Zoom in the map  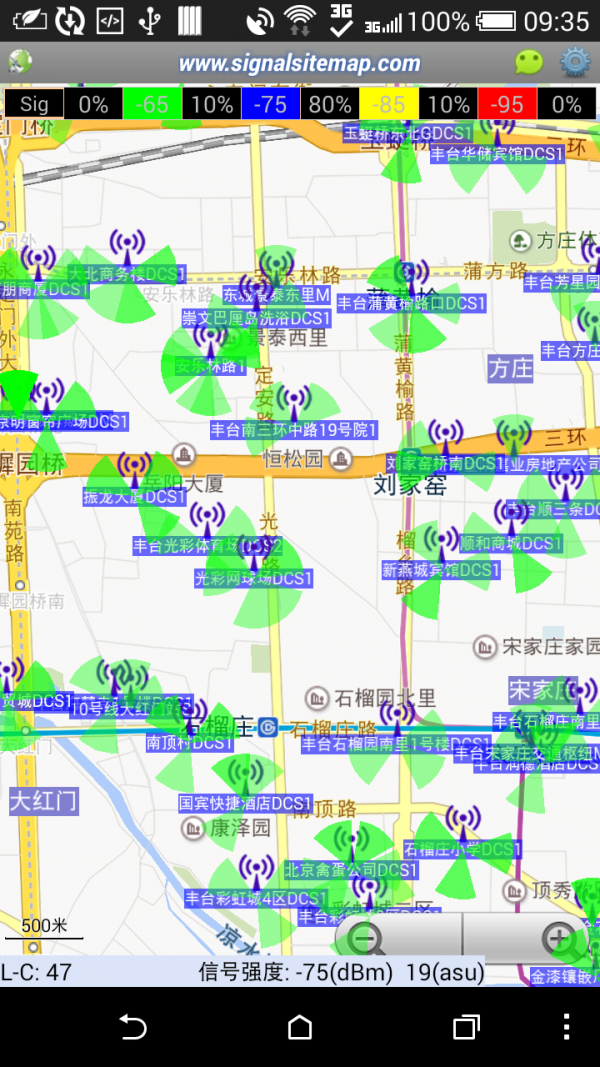pos(556,938)
